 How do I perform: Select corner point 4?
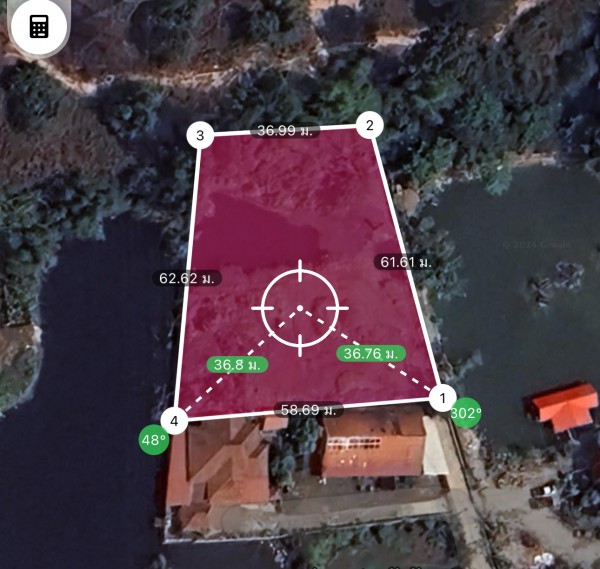coord(174,421)
